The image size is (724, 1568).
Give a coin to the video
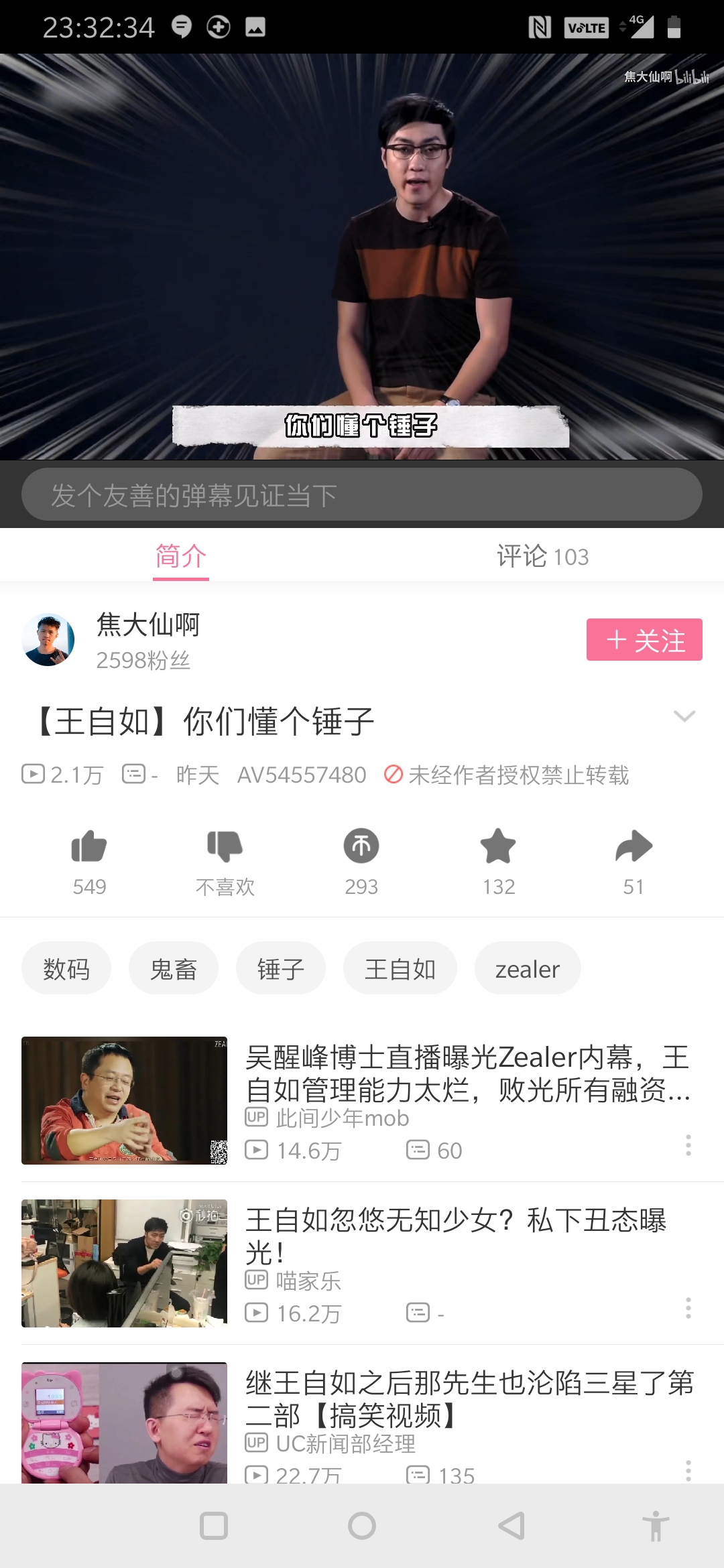coord(361,846)
